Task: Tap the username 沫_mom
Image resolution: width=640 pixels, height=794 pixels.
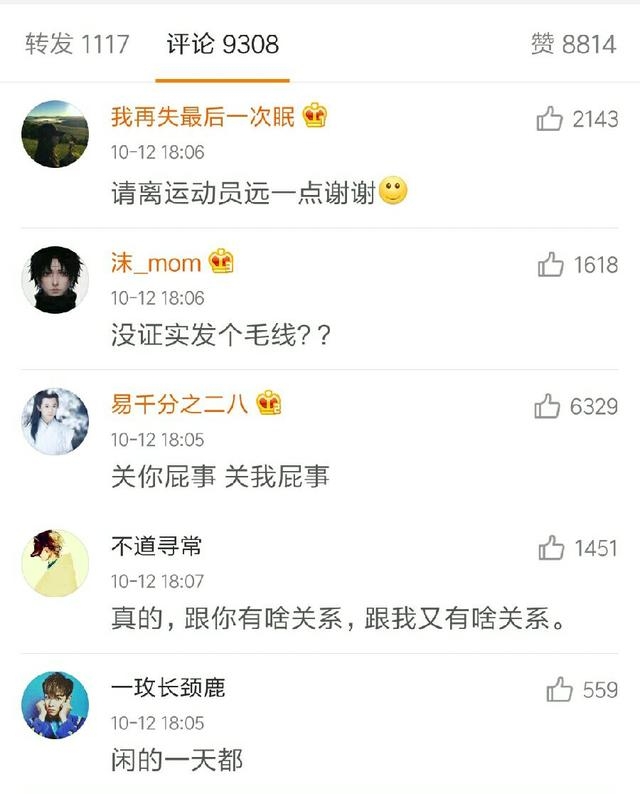Action: 157,263
